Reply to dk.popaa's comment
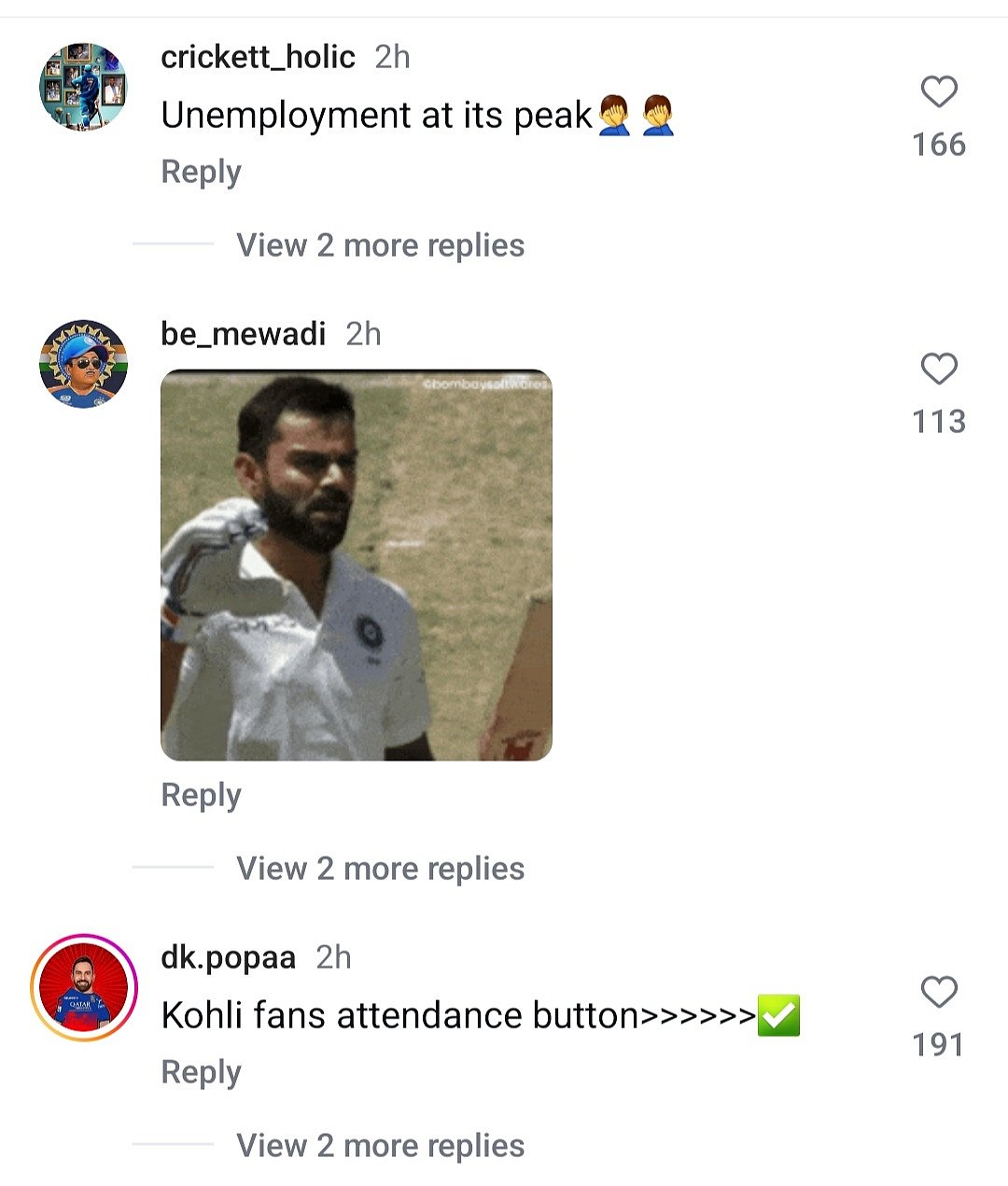Screen dimensions: 1008x1186 [201, 1072]
